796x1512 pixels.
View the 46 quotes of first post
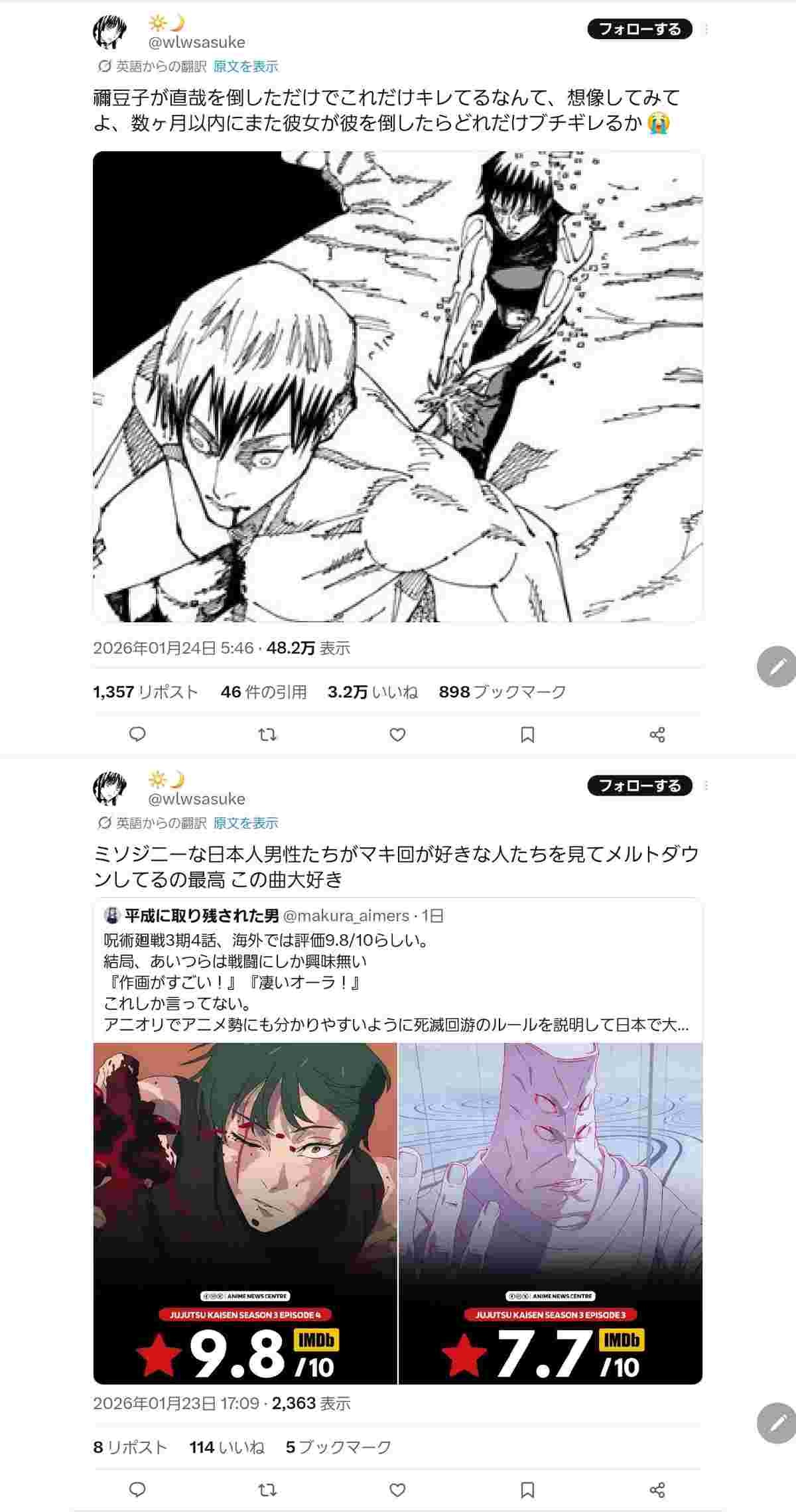[x=263, y=692]
